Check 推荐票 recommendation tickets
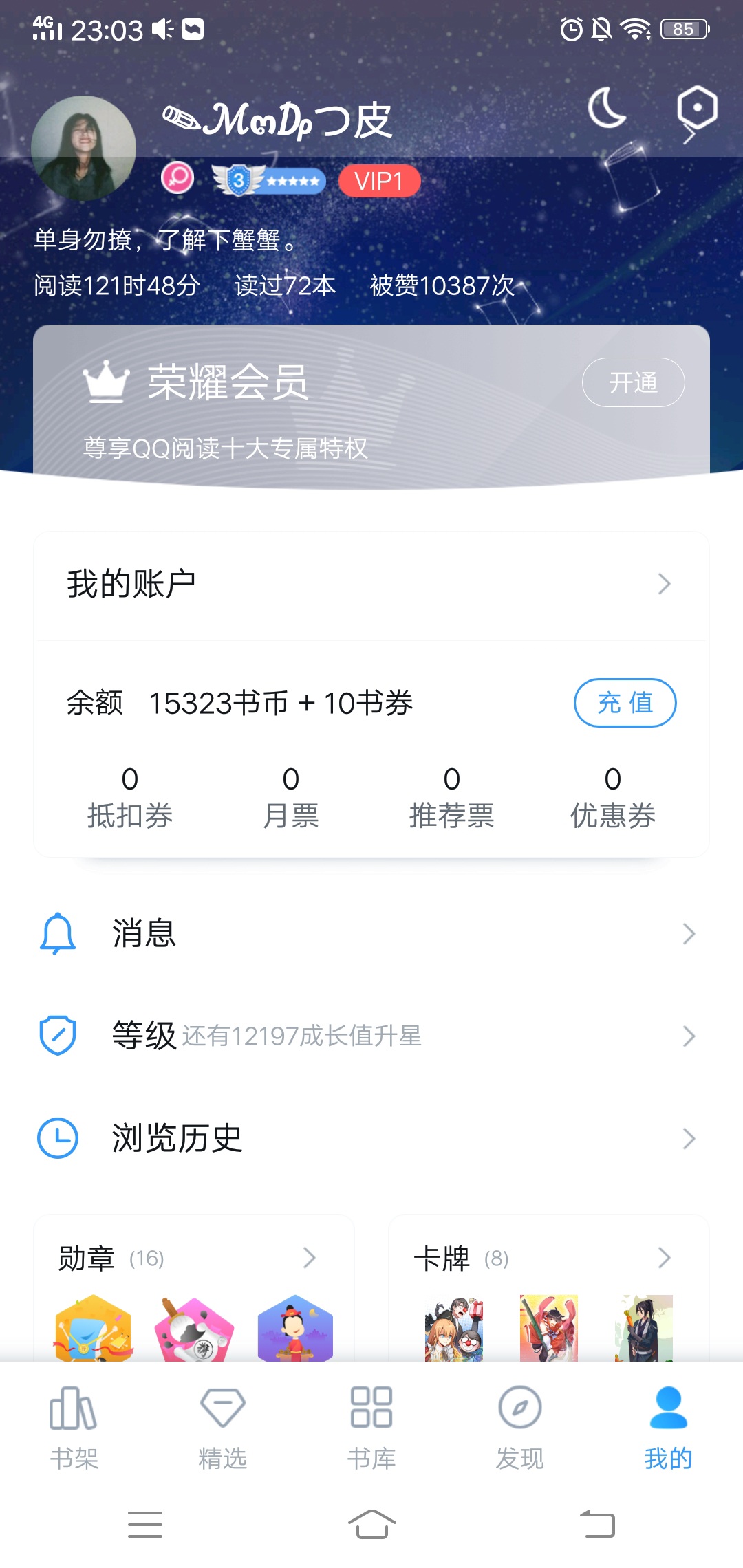 (x=452, y=798)
